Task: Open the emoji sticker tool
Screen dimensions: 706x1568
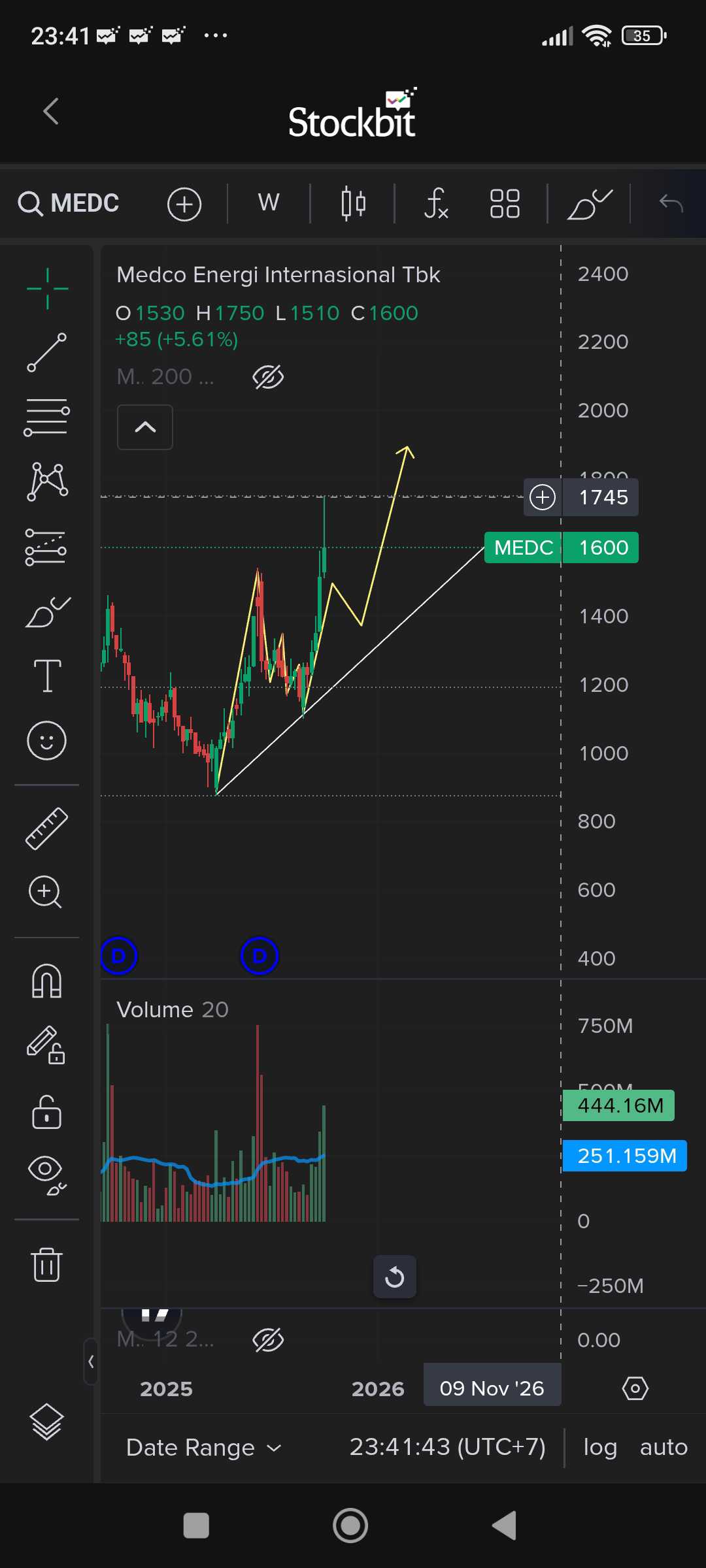Action: point(46,741)
